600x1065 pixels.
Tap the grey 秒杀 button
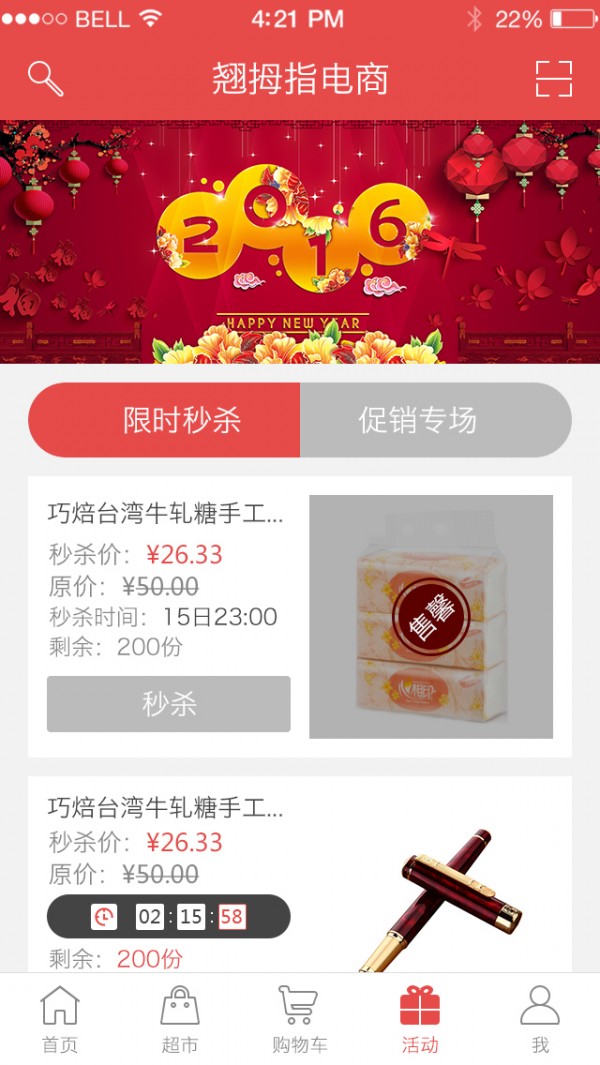click(x=169, y=704)
